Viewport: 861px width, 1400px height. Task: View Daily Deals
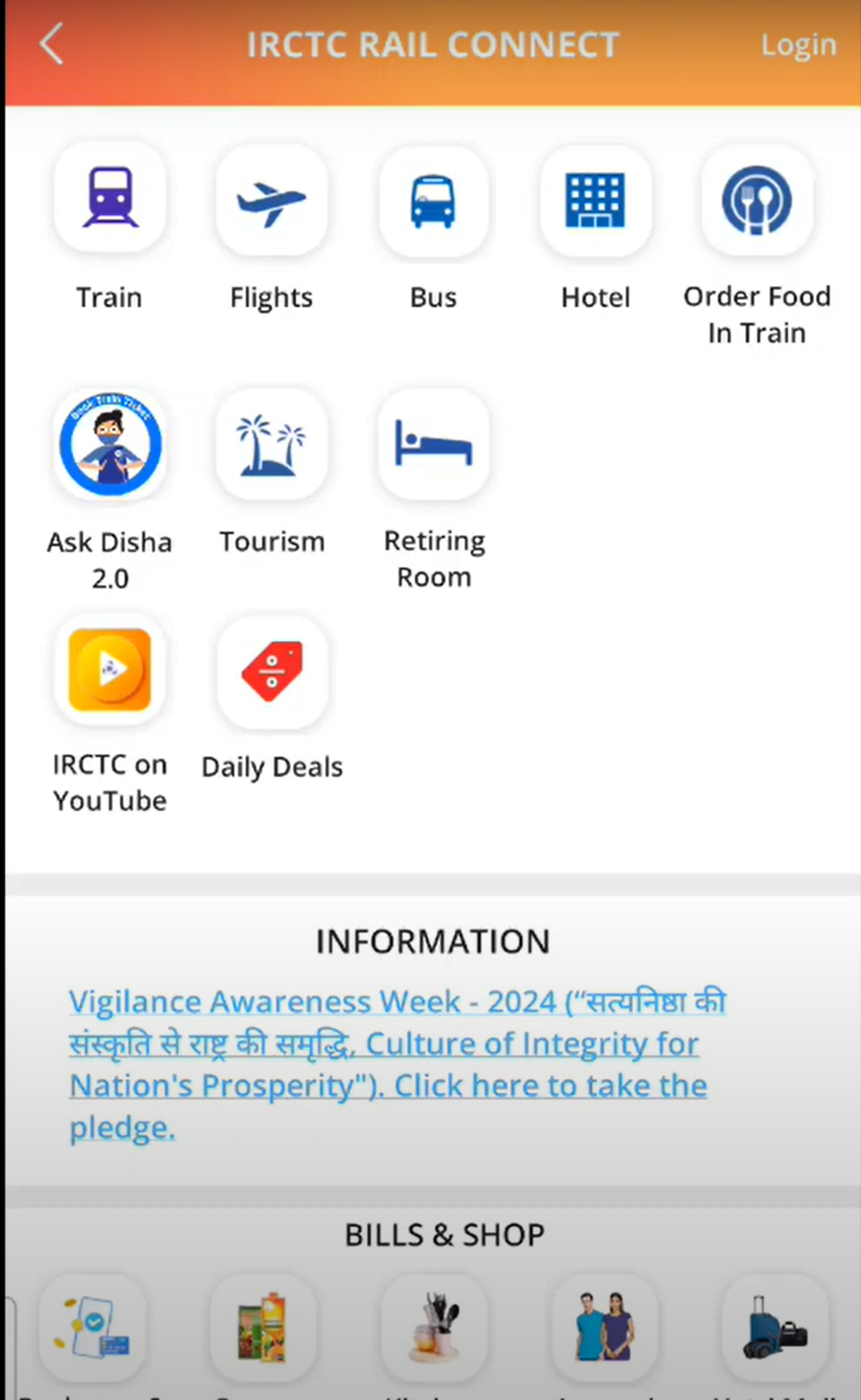pos(272,671)
